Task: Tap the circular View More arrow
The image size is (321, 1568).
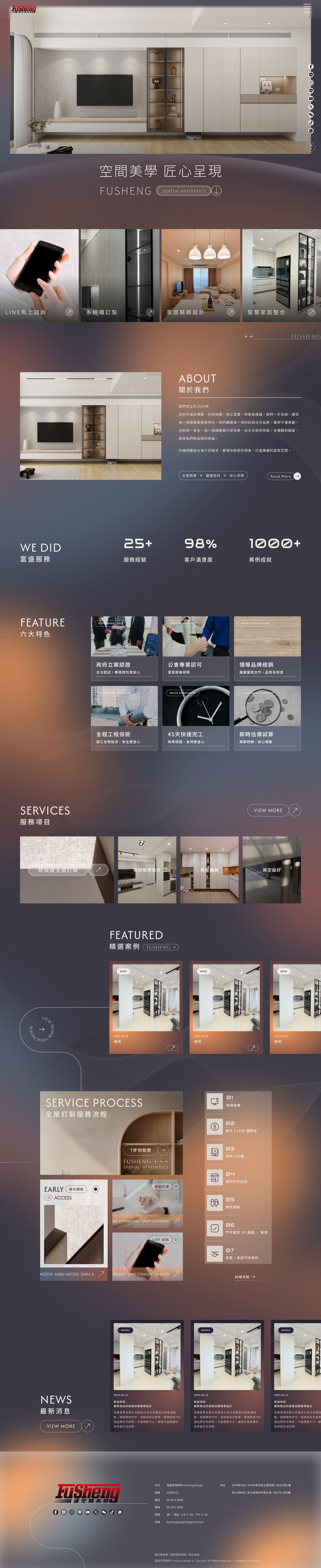Action: coord(42,1029)
